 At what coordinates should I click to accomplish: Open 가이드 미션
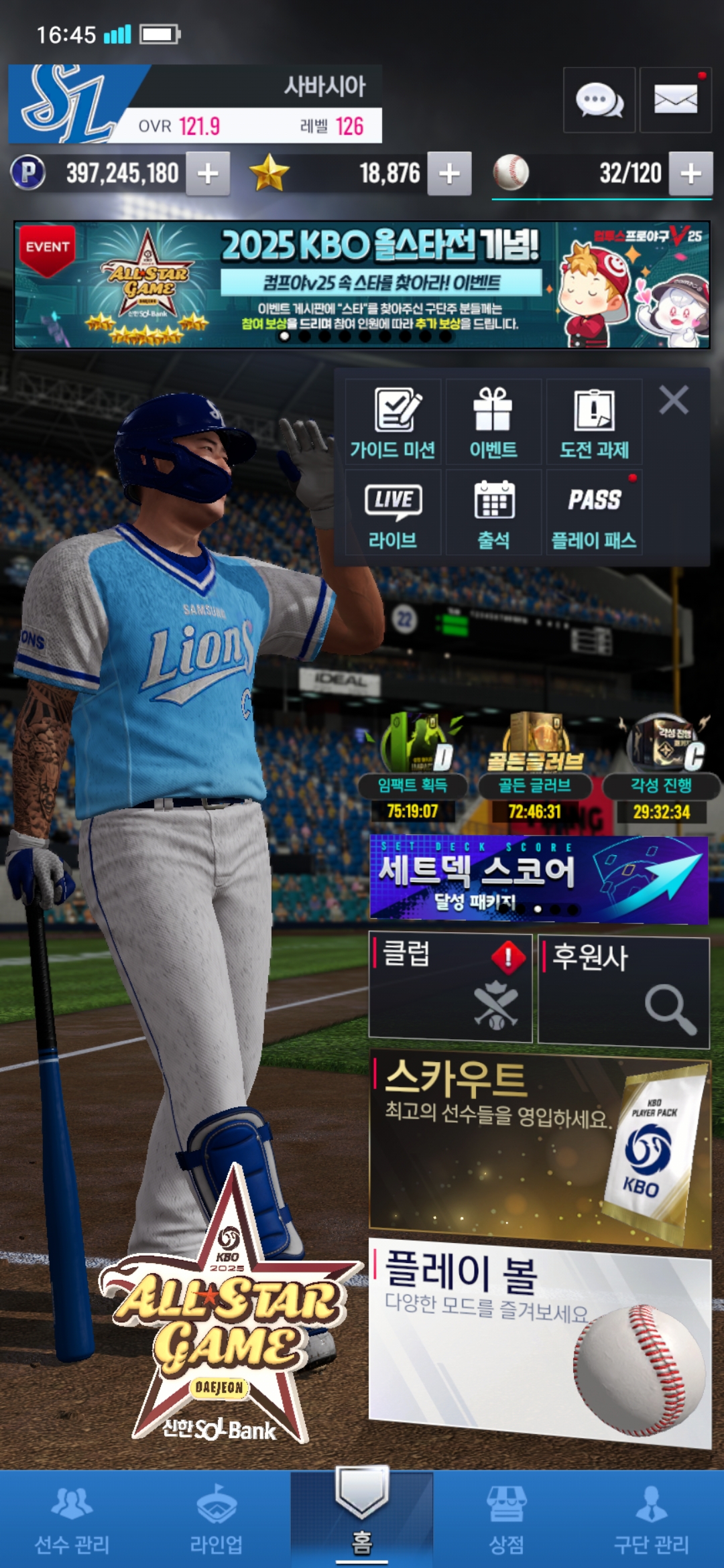pos(393,422)
